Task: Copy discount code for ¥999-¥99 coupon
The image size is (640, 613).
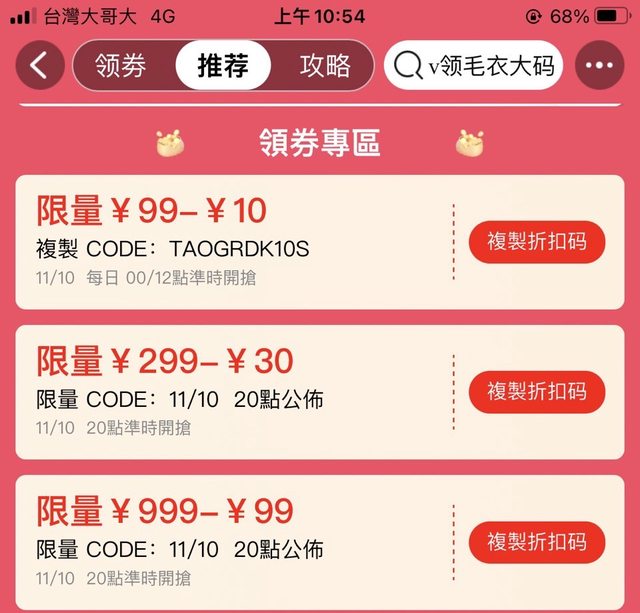Action: [x=537, y=542]
